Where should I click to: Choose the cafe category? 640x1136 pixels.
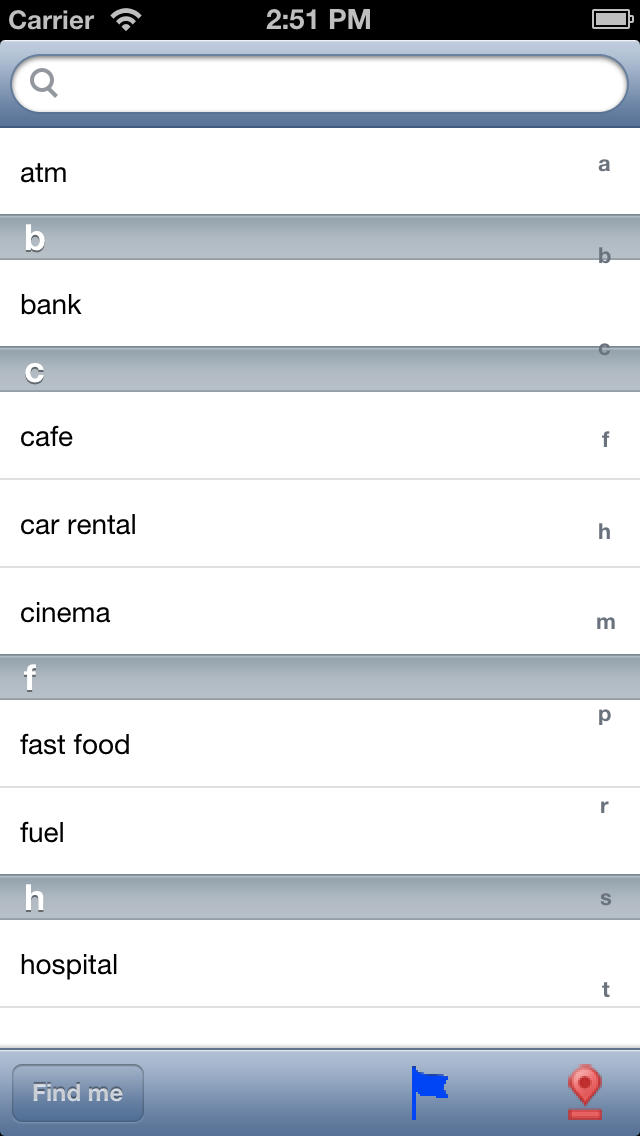click(320, 436)
